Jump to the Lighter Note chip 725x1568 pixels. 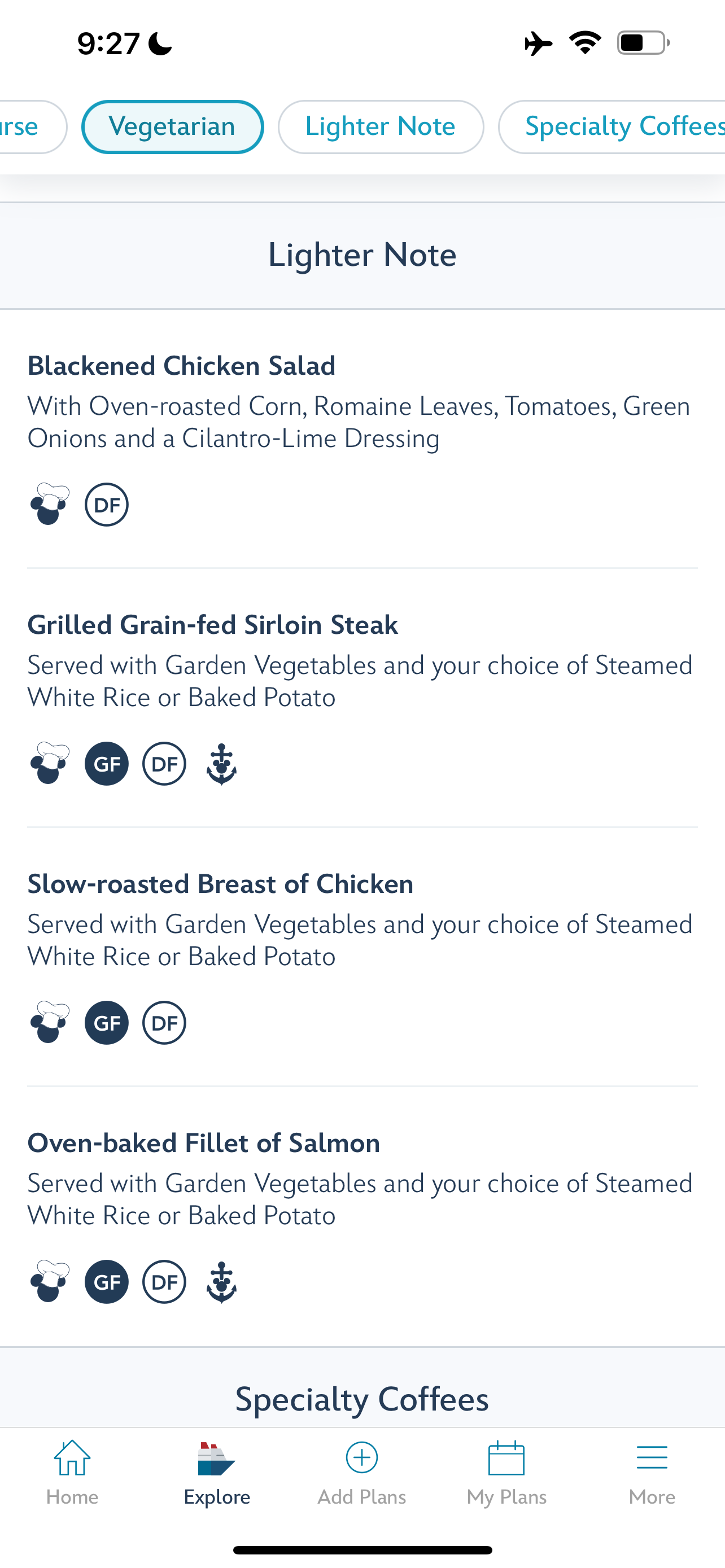(381, 126)
